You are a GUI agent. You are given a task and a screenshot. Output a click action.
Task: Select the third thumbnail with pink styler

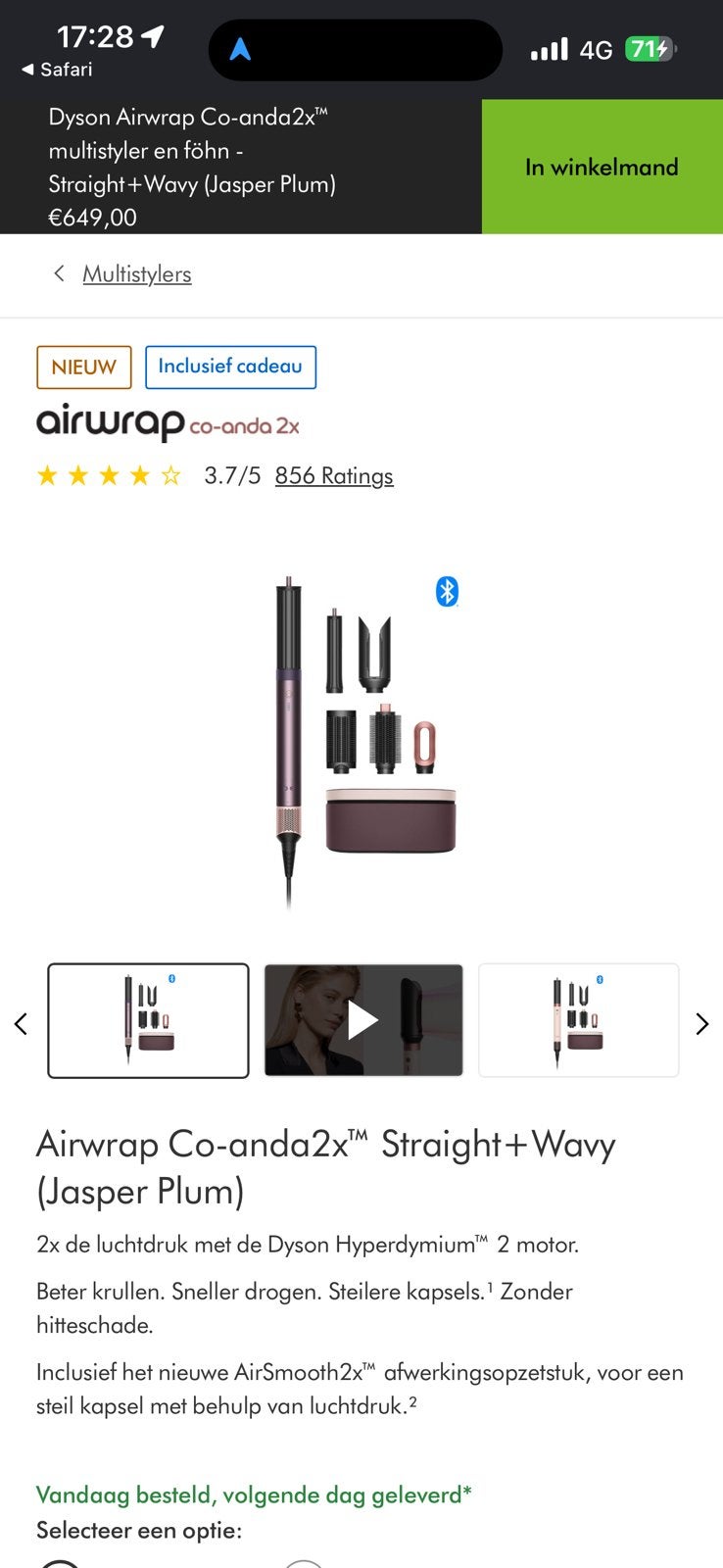click(x=578, y=1020)
